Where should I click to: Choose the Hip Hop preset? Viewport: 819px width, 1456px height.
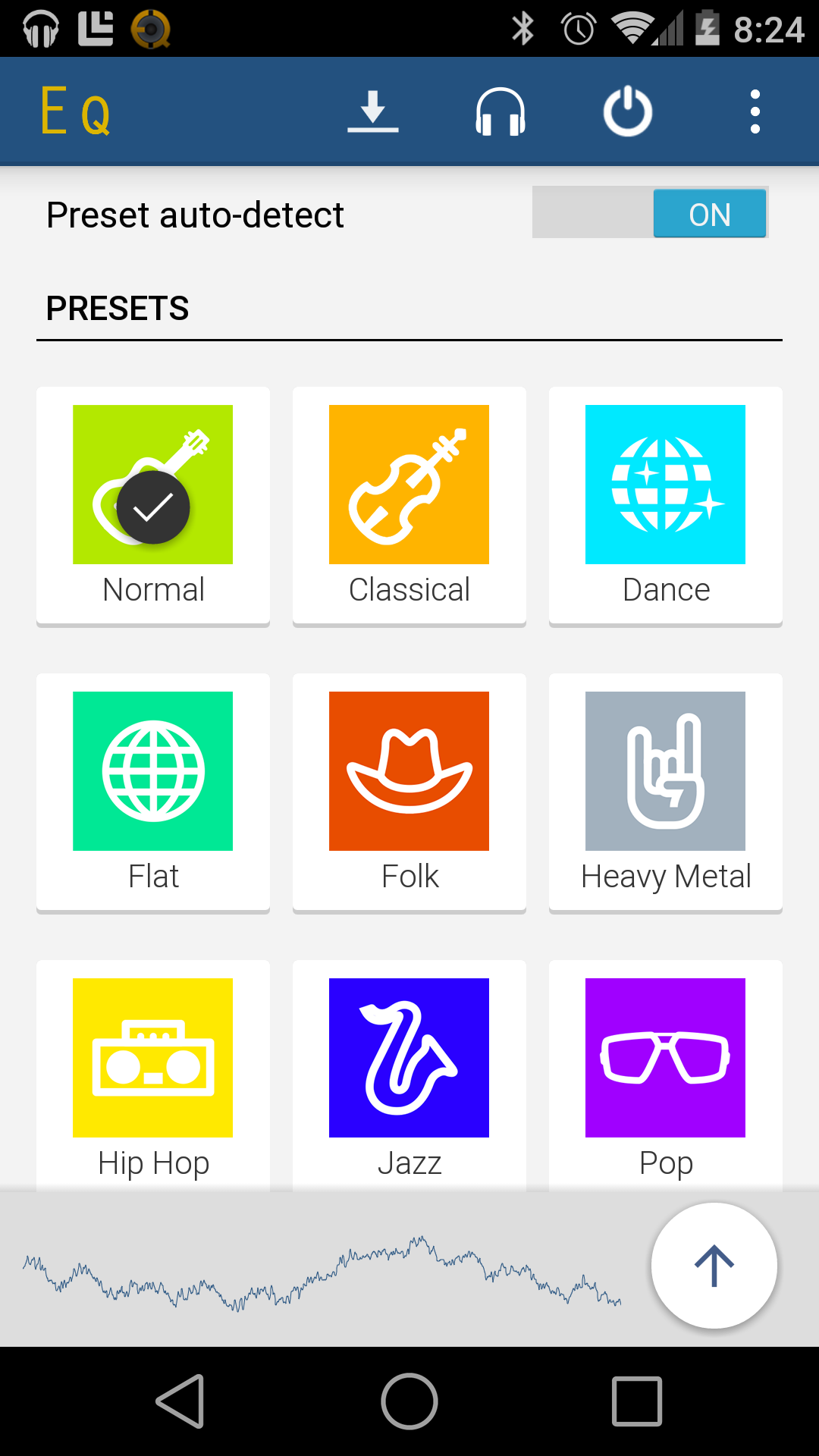coord(153,1077)
